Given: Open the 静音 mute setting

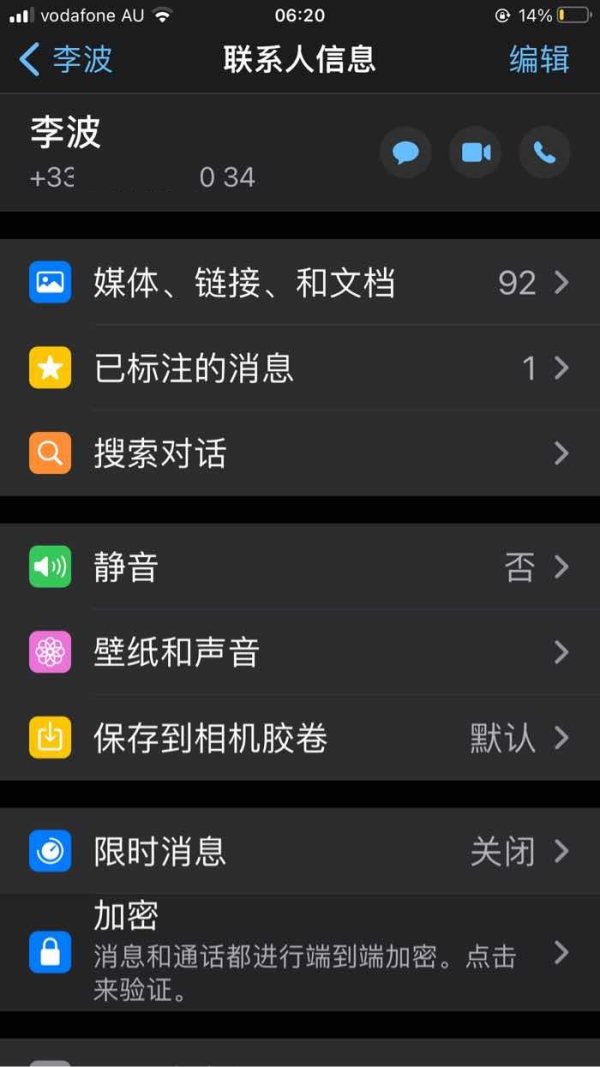Looking at the screenshot, I should click(300, 567).
